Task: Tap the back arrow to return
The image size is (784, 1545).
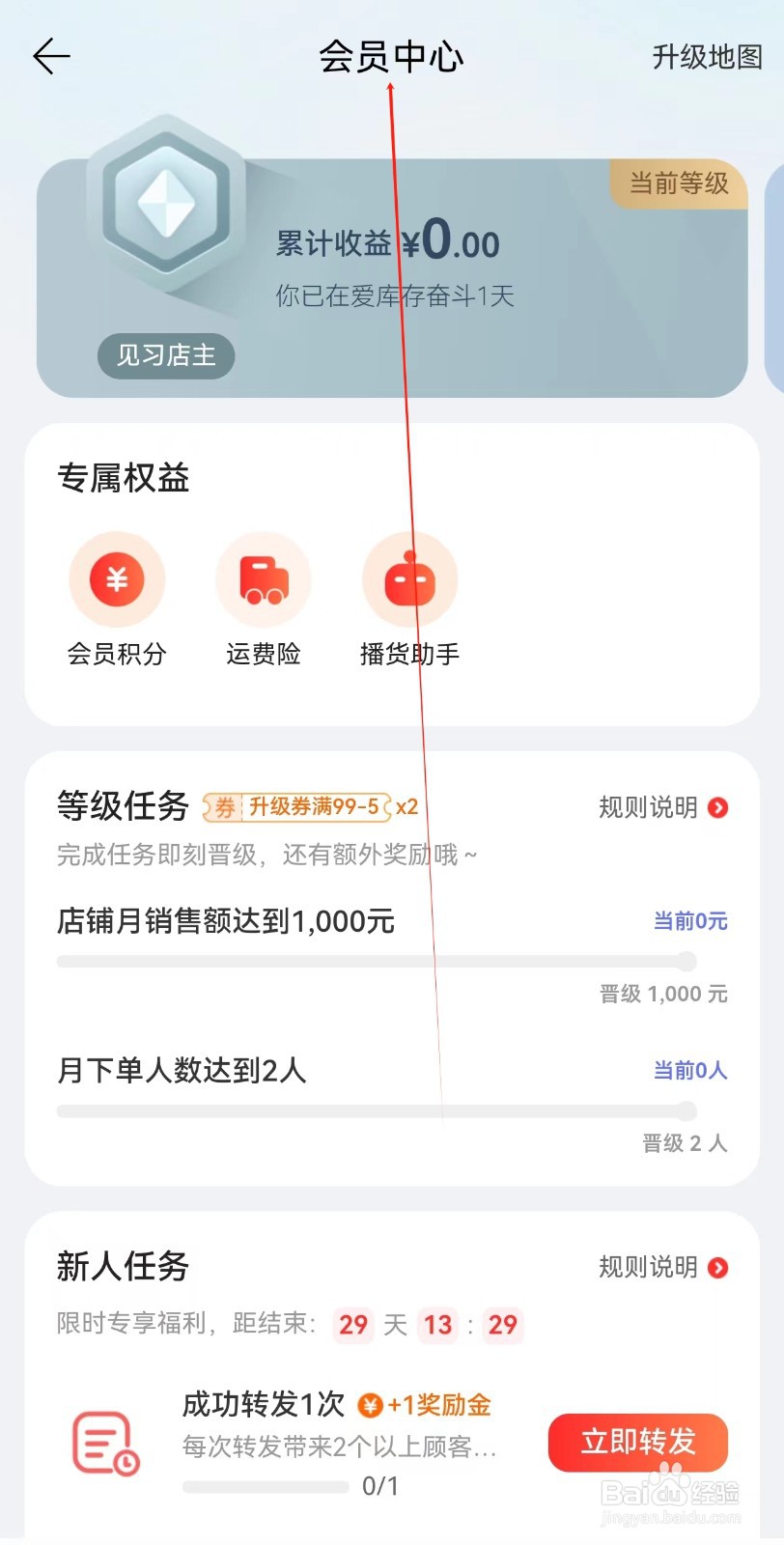Action: [x=50, y=56]
